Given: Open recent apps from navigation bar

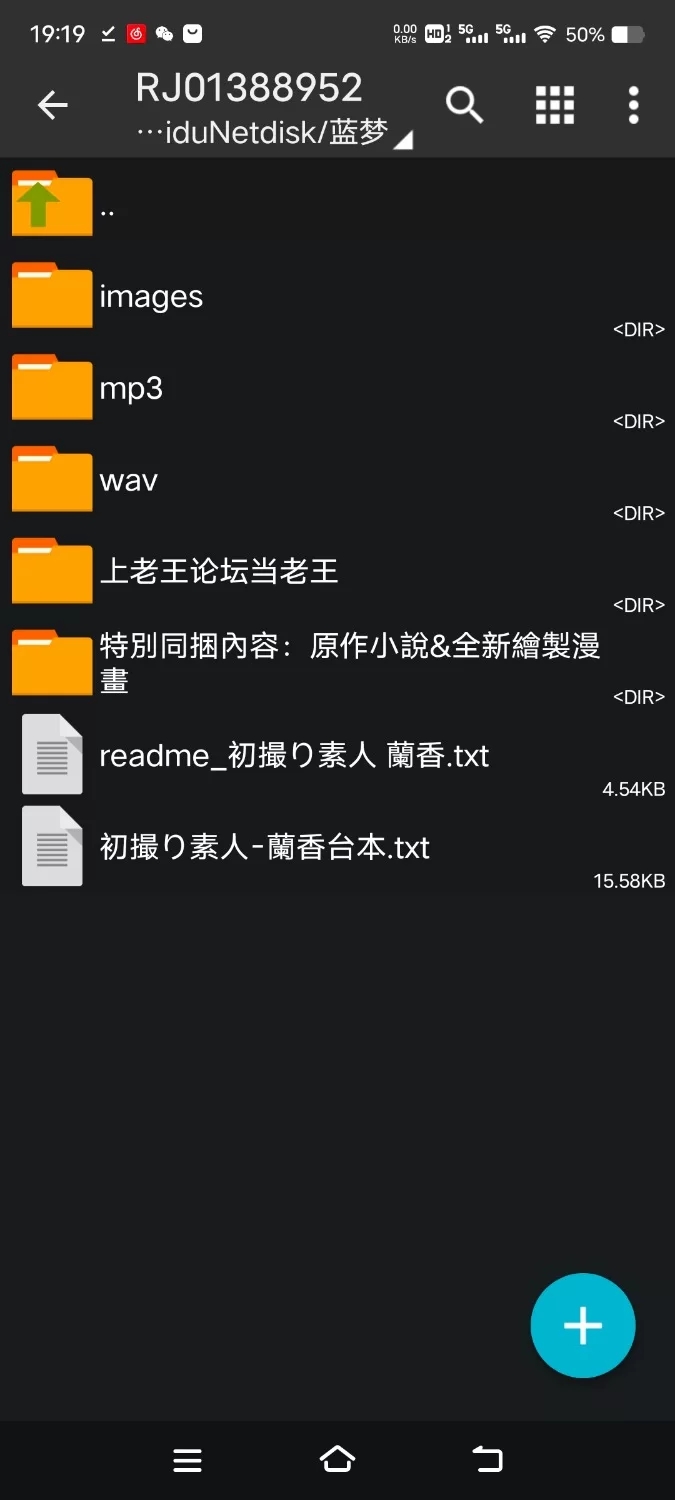Looking at the screenshot, I should [188, 1460].
